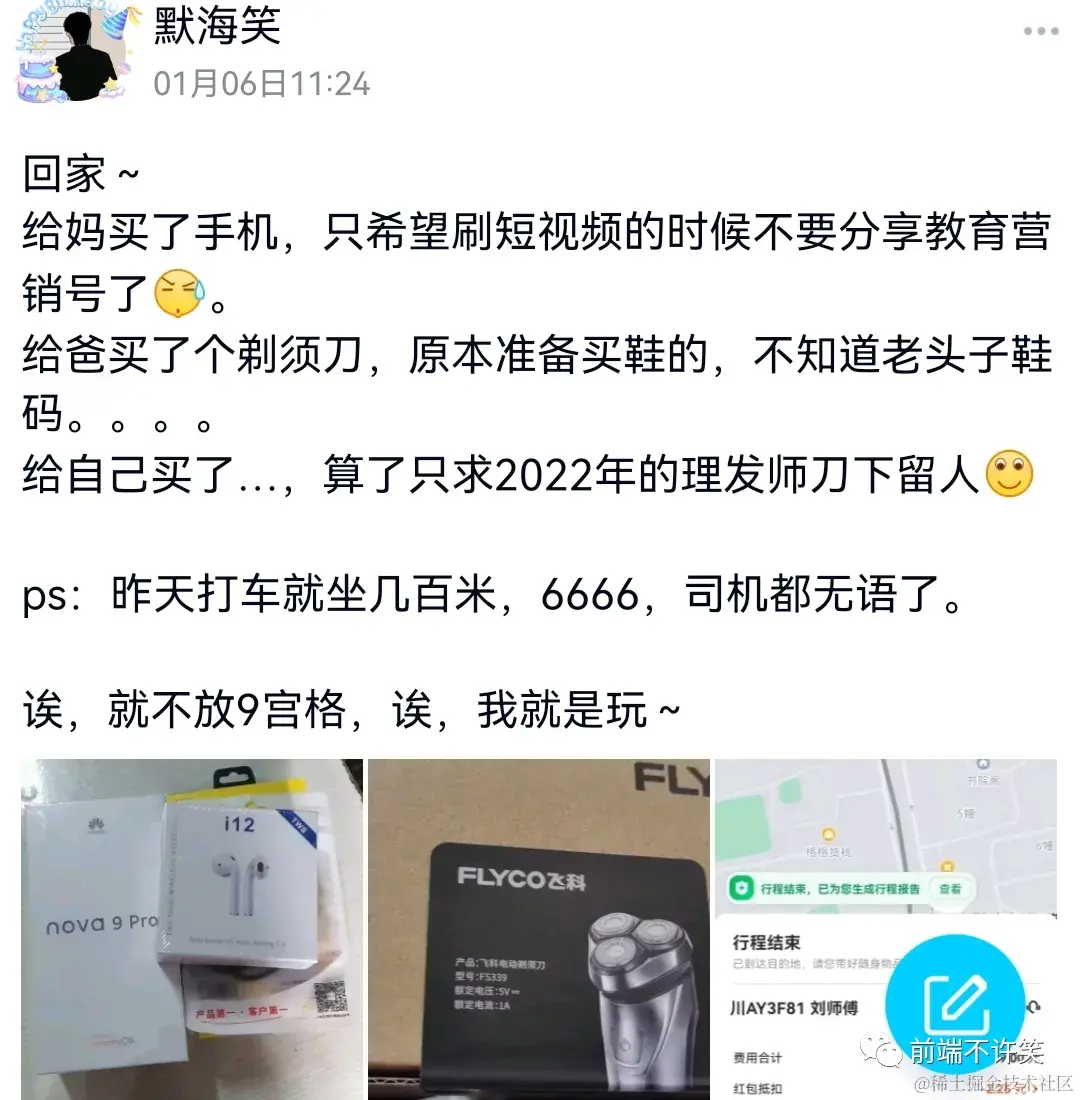Open the nova 9 Pro photo
This screenshot has height=1100, width=1080.
tap(192, 928)
